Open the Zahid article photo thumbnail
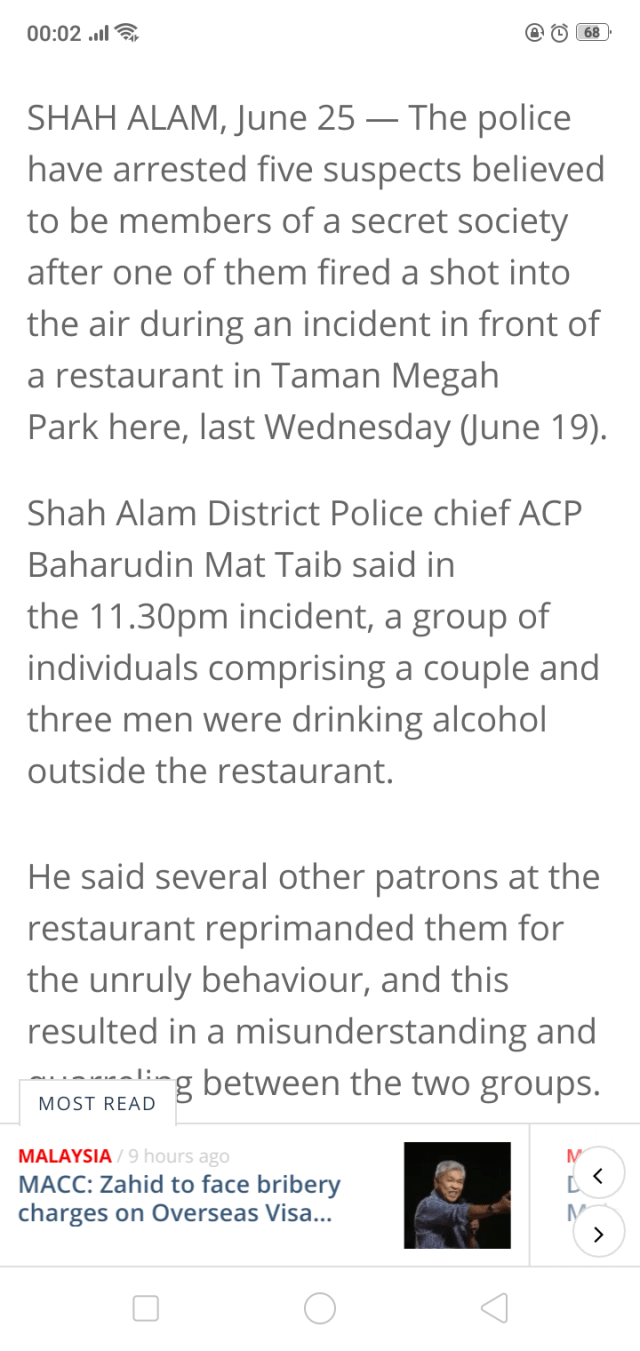The height and width of the screenshot is (1351, 640). 457,1195
